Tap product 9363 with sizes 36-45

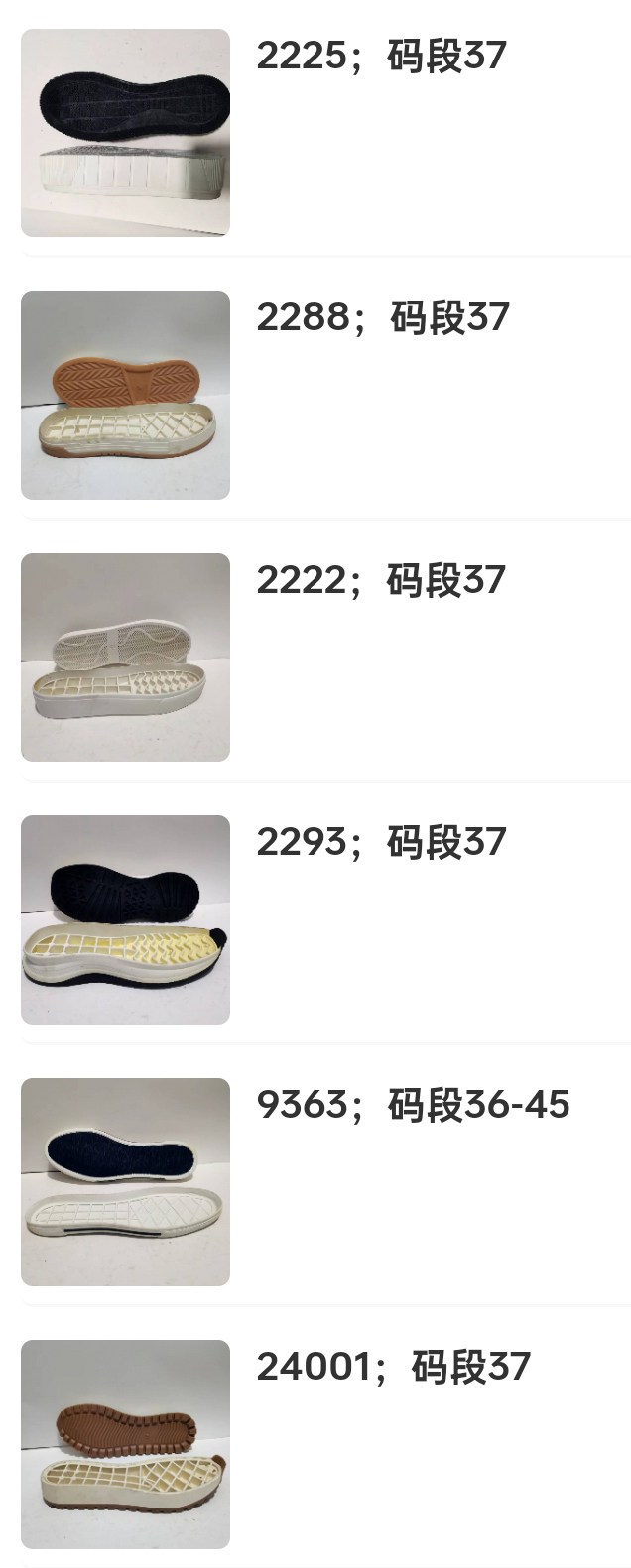[126, 1182]
